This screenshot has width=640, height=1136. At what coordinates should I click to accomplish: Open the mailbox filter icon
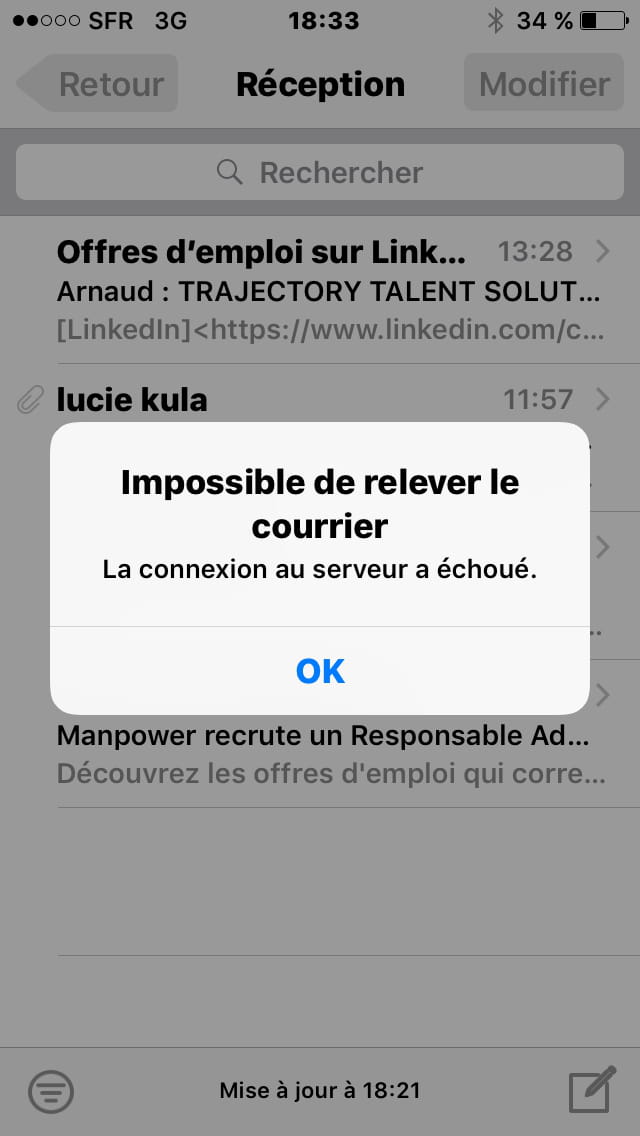click(51, 1090)
